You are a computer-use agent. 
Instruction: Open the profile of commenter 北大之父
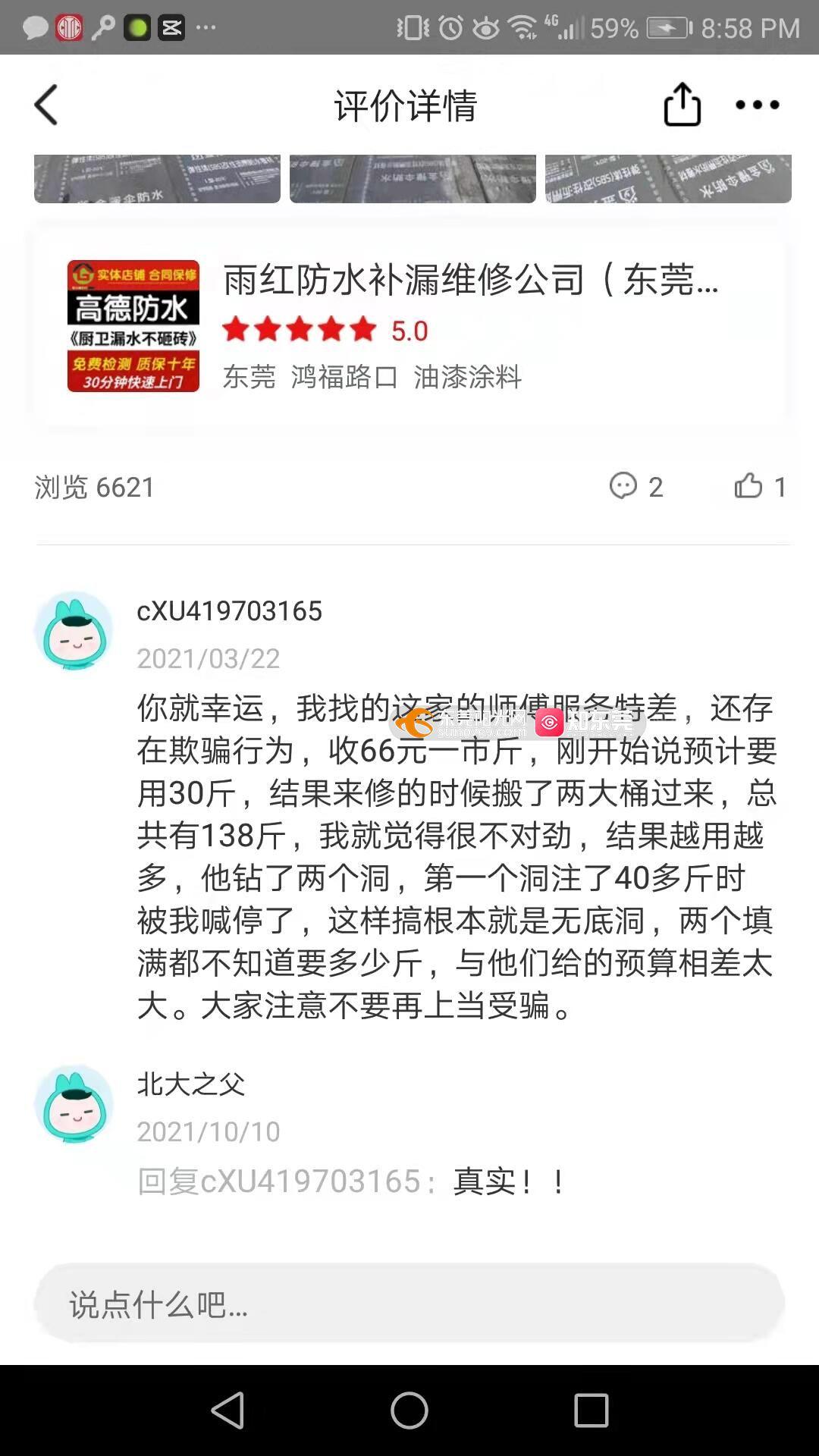74,1104
